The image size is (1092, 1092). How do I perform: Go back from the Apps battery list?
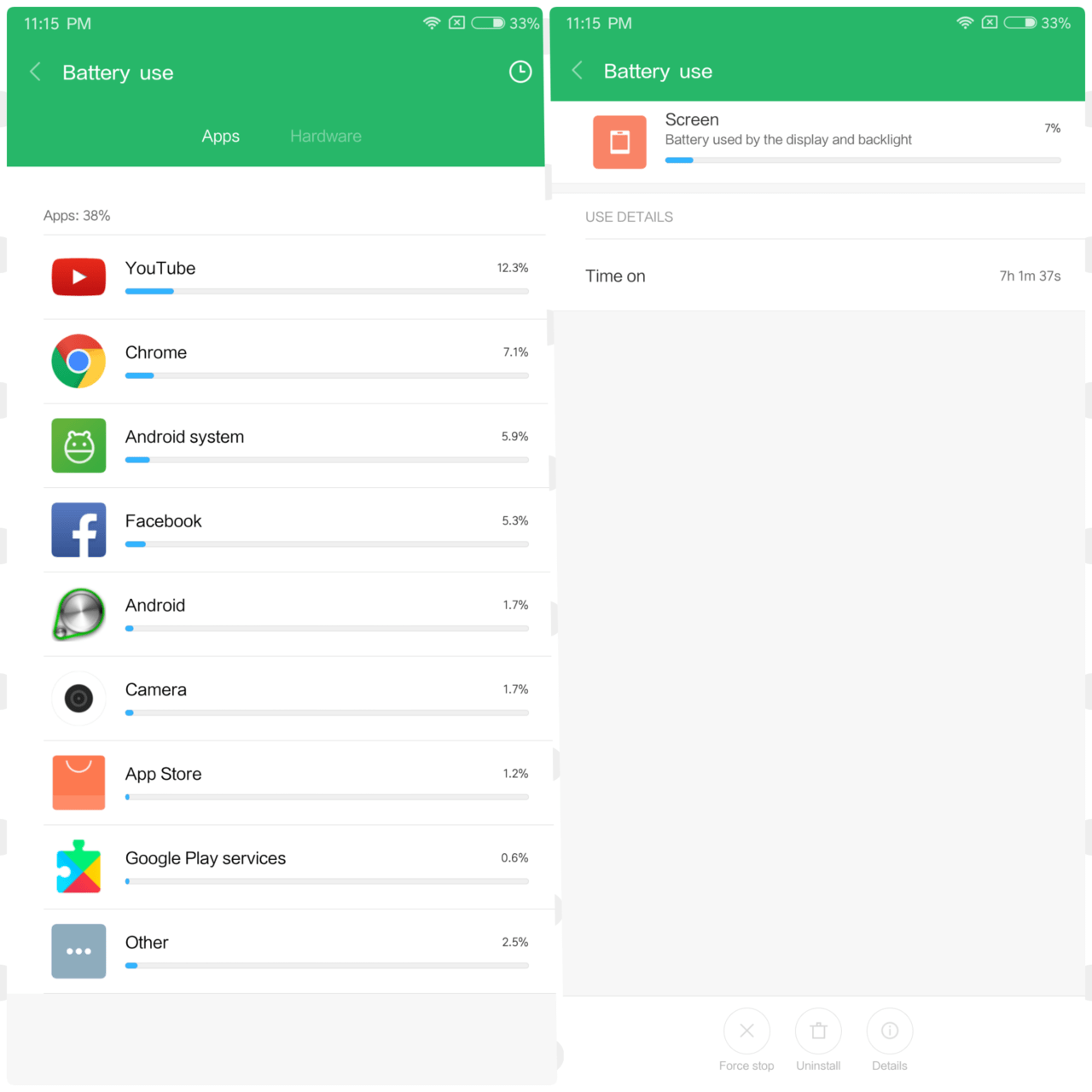(35, 73)
